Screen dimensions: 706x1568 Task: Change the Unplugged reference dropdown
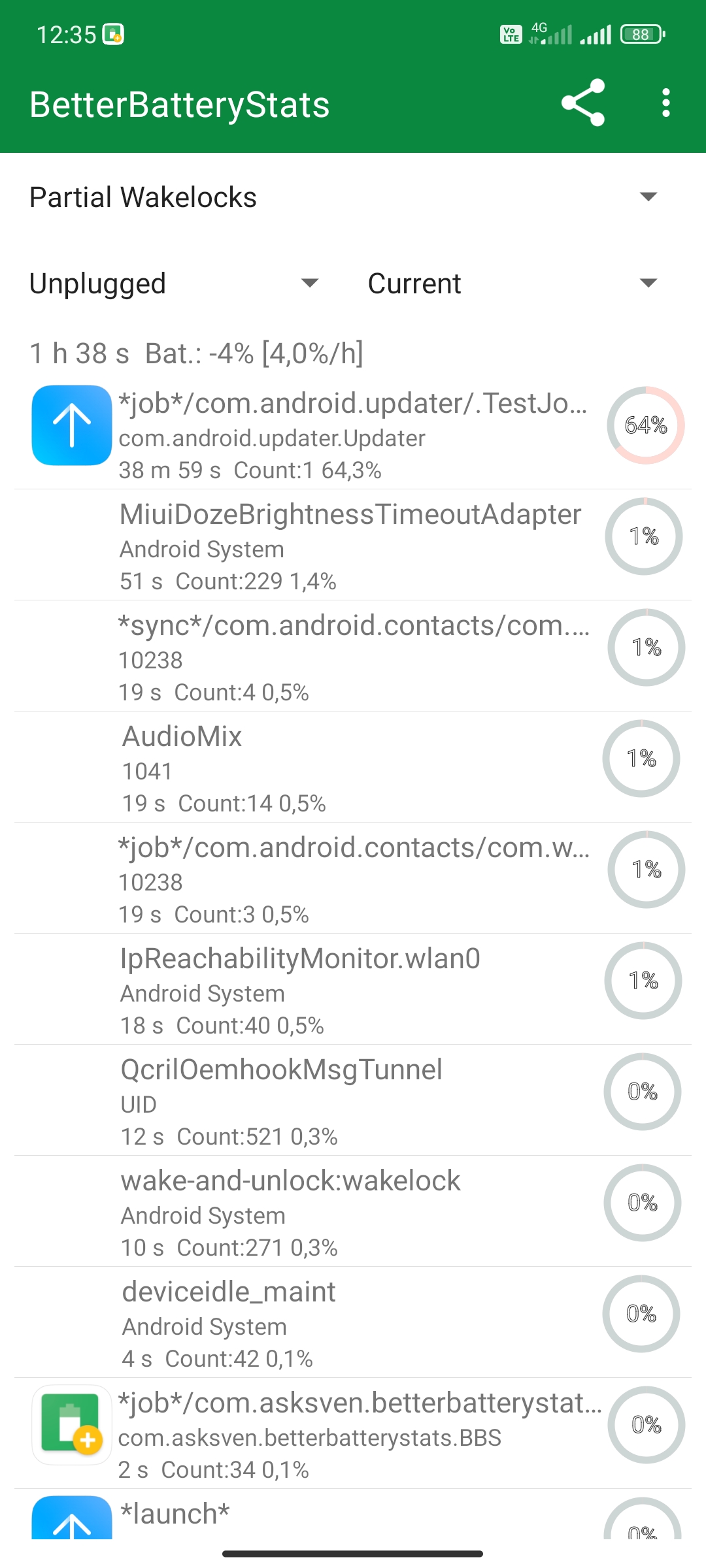176,284
